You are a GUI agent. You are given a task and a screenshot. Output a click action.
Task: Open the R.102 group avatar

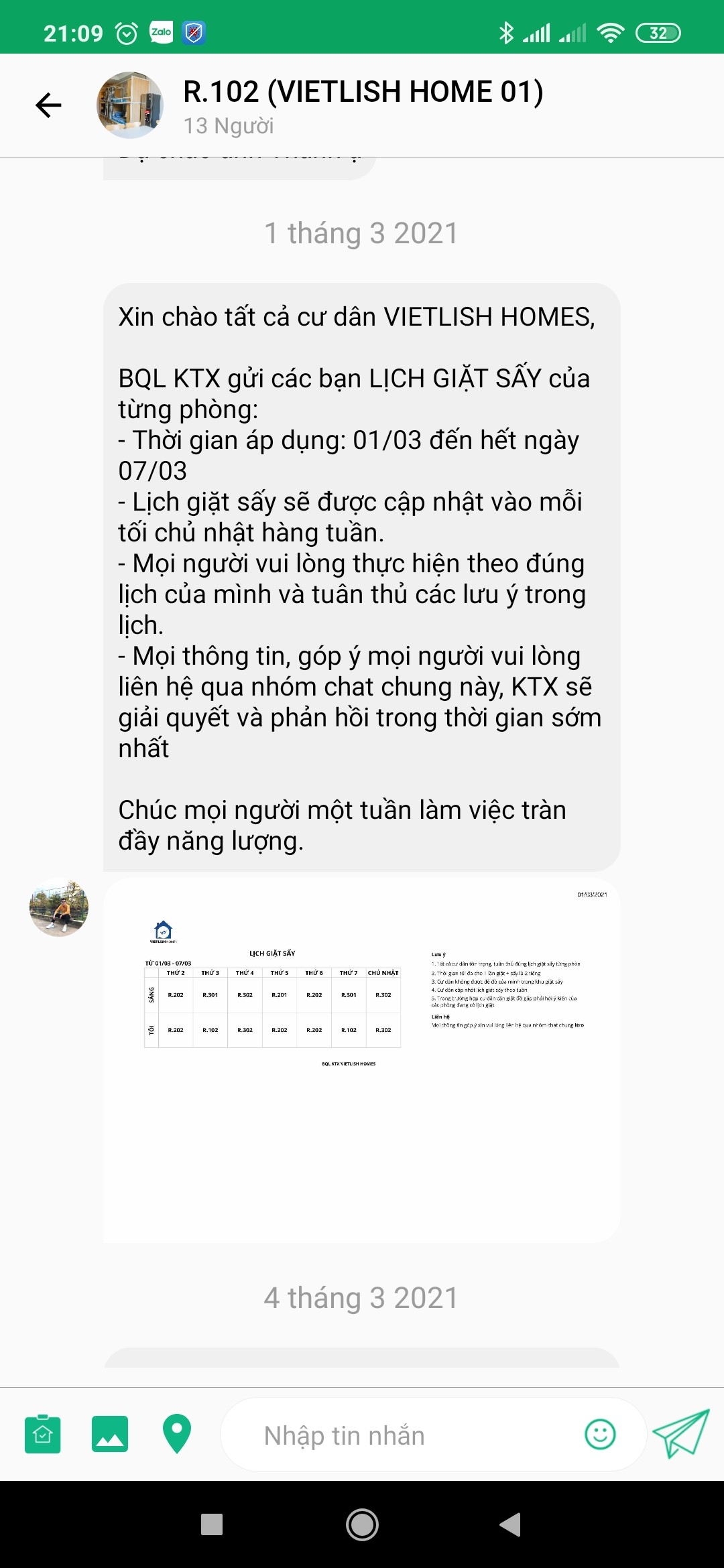click(129, 105)
